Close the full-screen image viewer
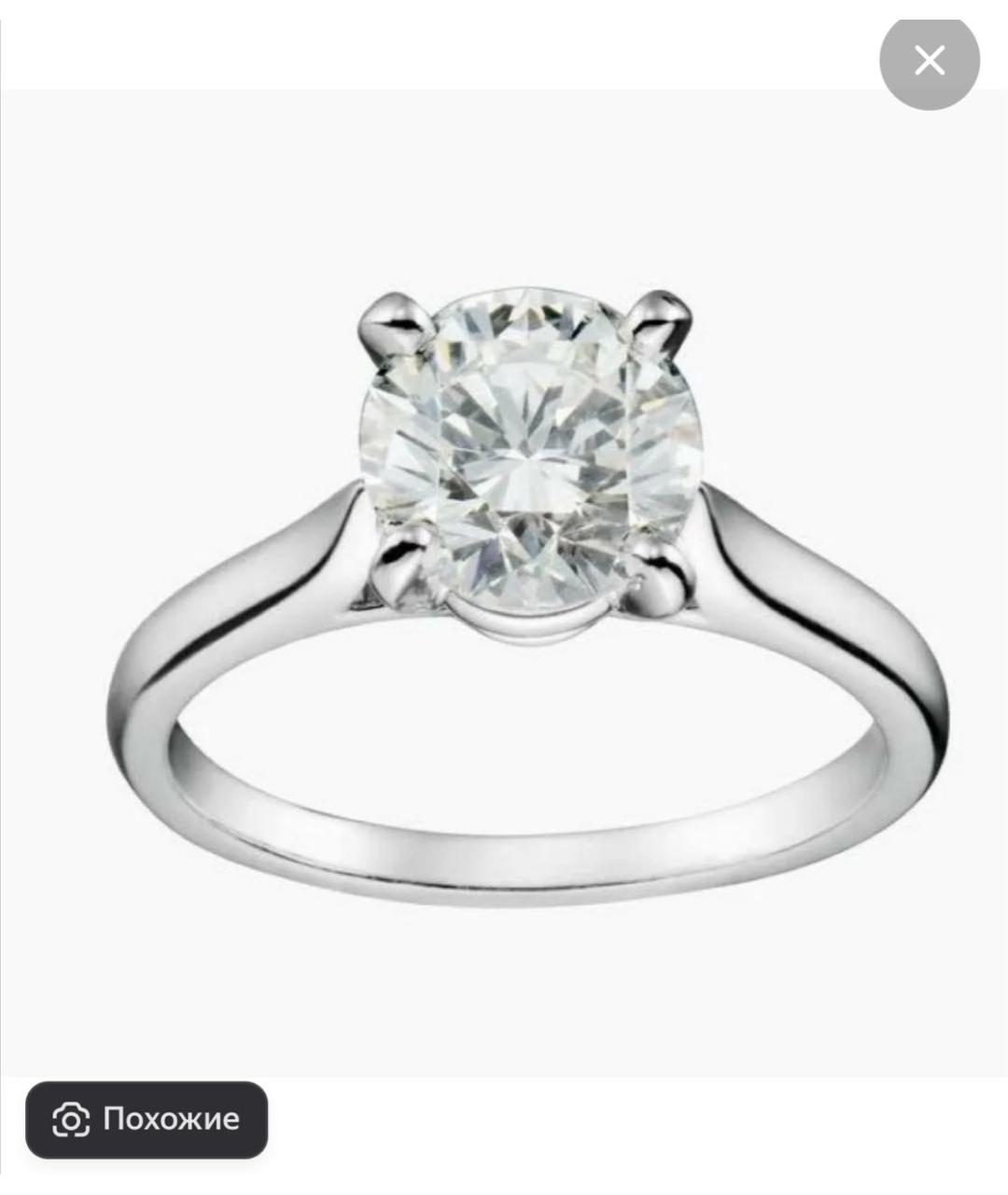Image resolution: width=1008 pixels, height=1195 pixels. click(929, 61)
